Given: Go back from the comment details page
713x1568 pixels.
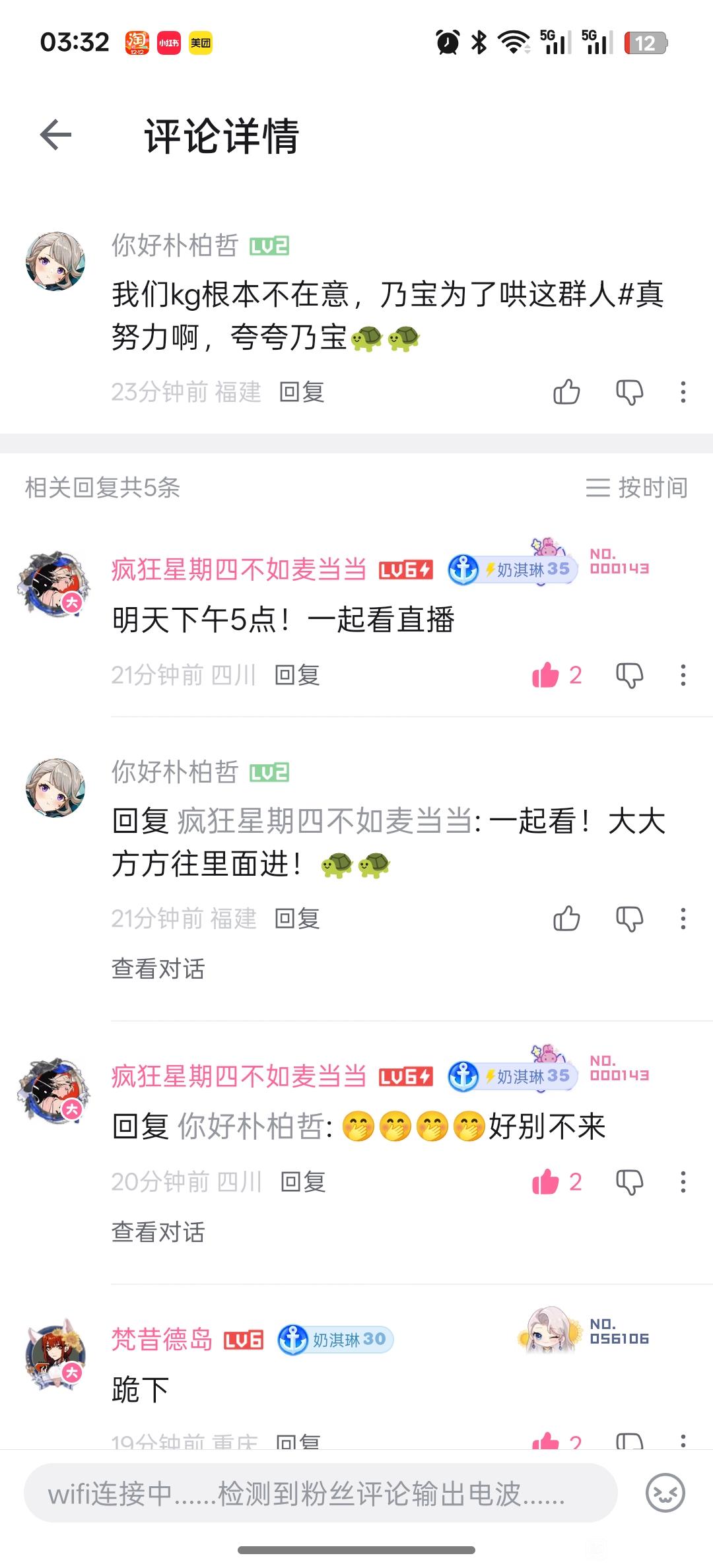Looking at the screenshot, I should tap(56, 135).
